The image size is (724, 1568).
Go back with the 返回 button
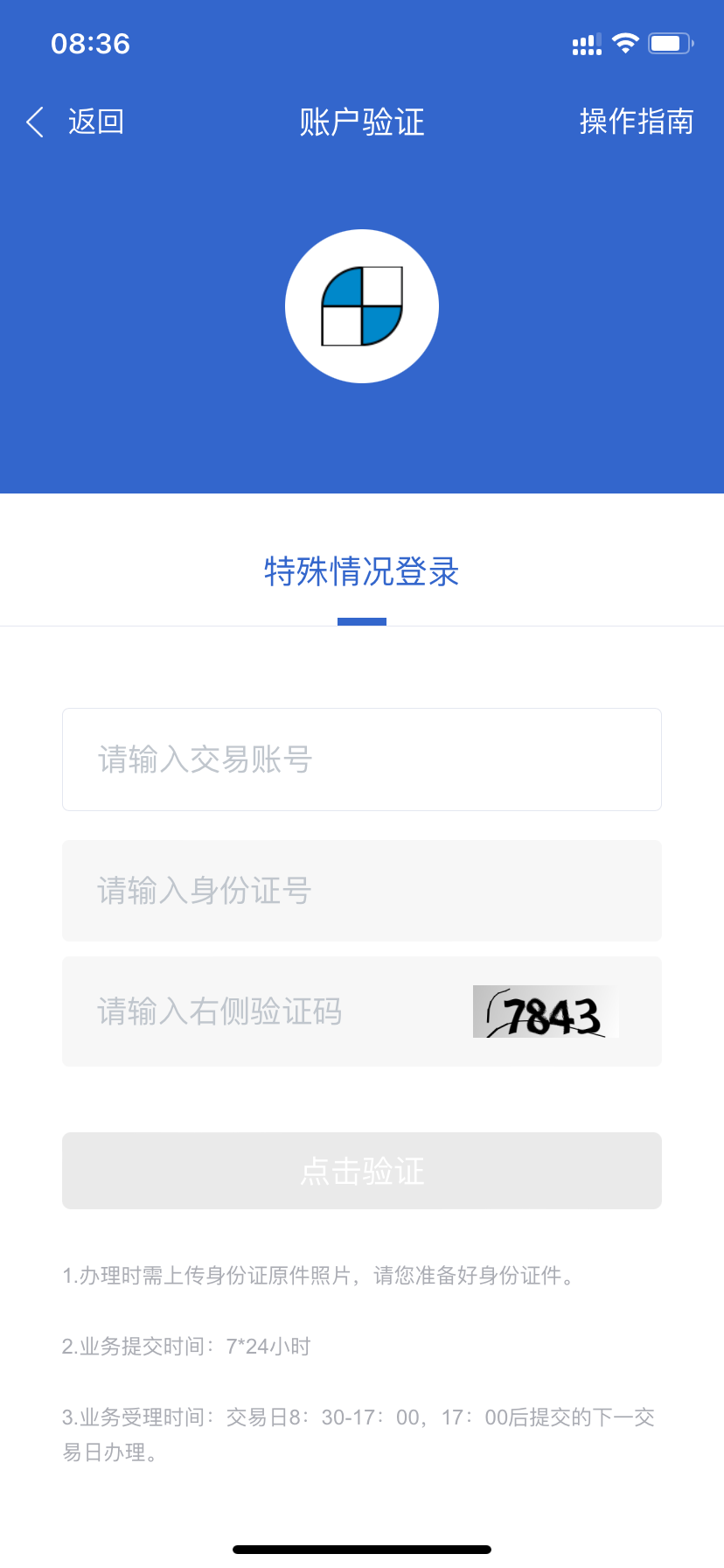pos(76,122)
